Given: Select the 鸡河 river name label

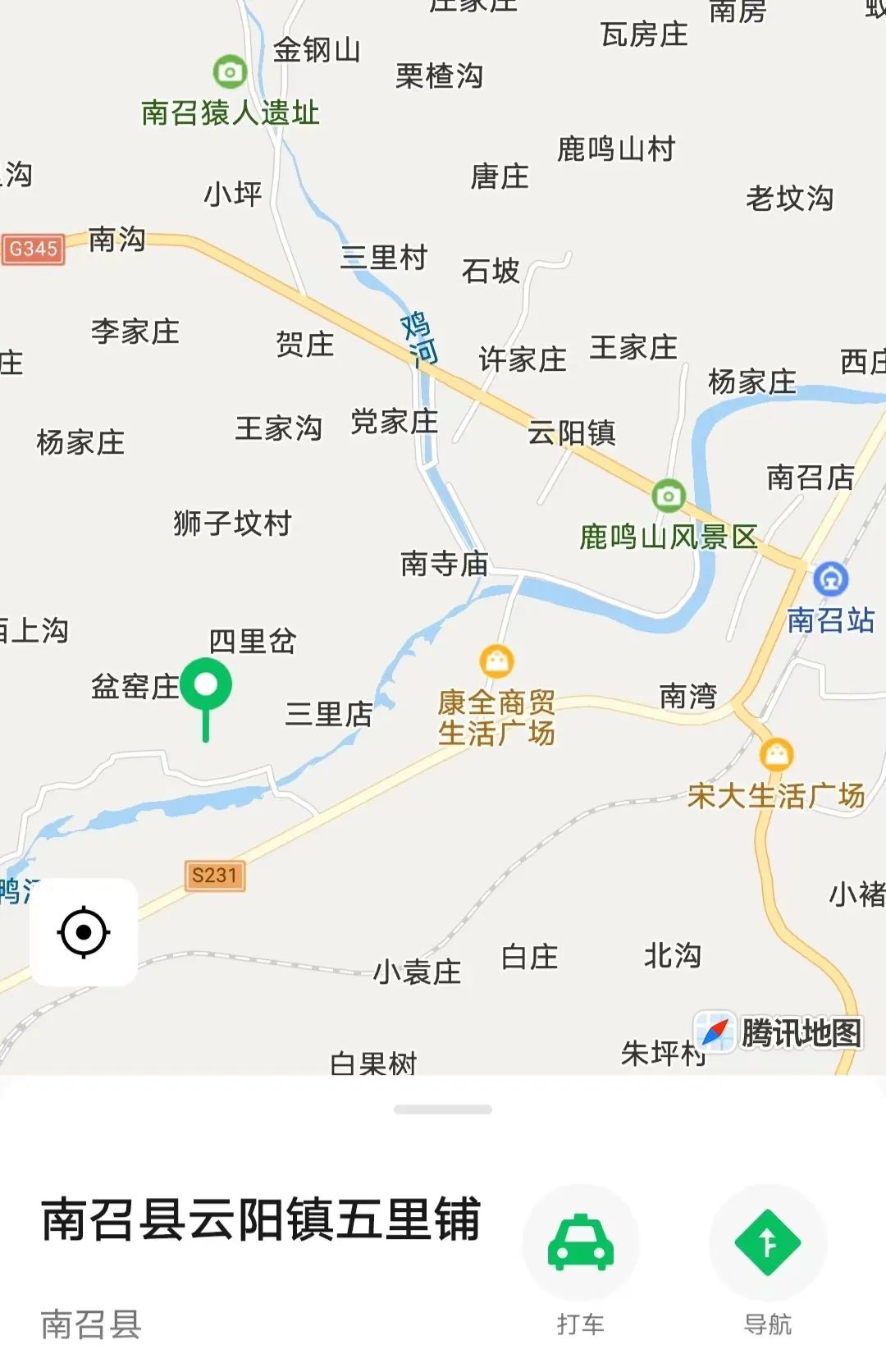Looking at the screenshot, I should (420, 336).
